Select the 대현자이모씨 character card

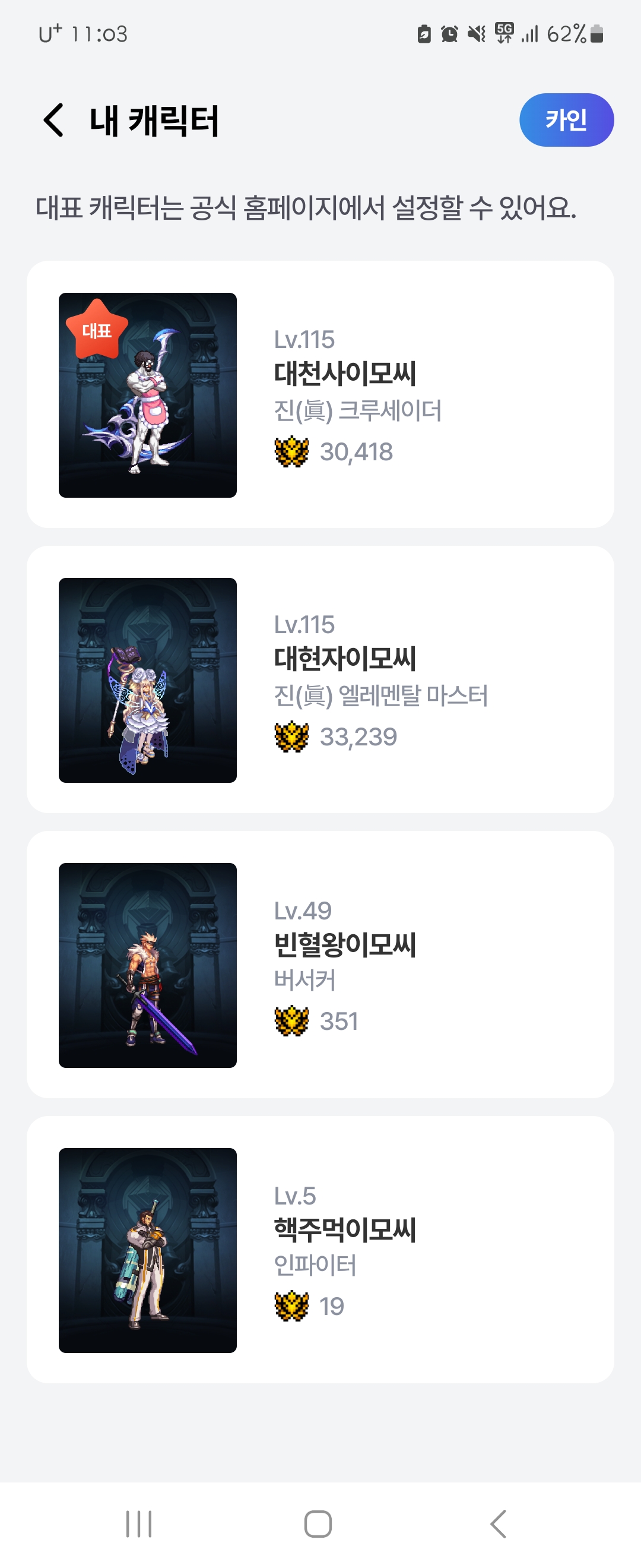tap(320, 679)
